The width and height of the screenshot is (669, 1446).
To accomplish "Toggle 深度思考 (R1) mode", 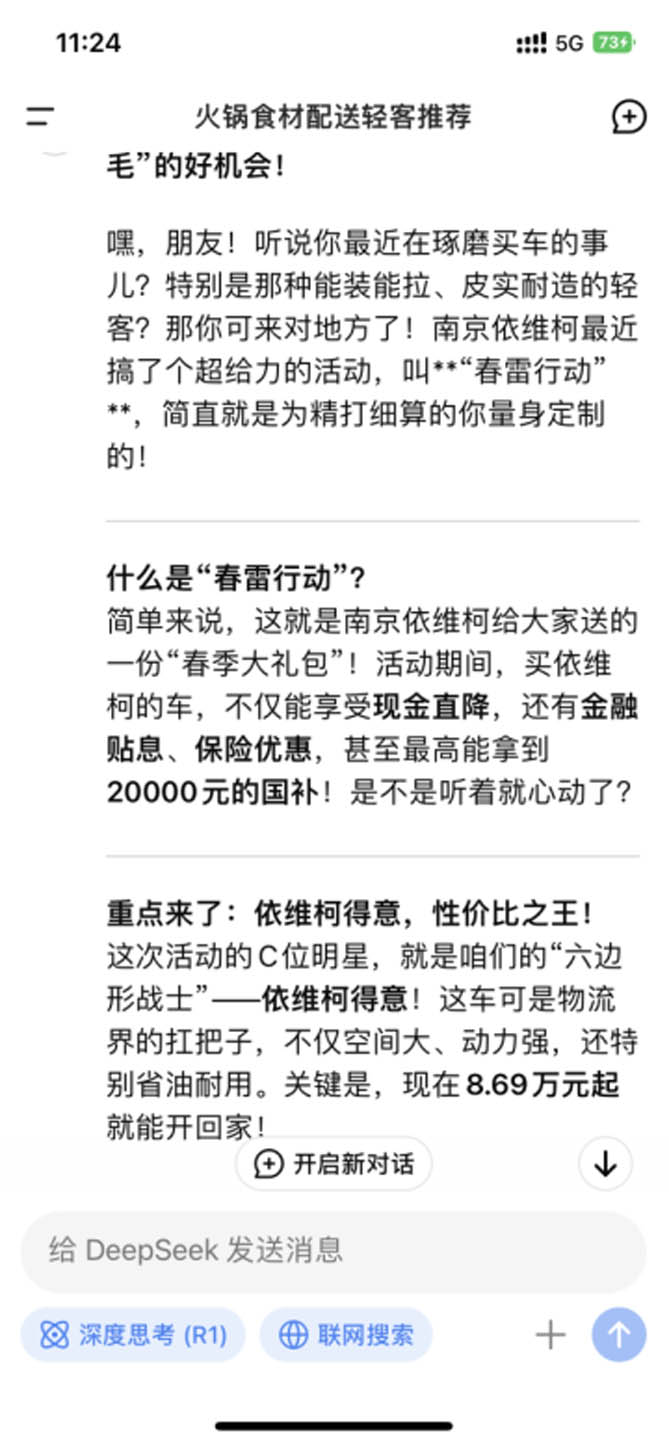I will pos(133,1334).
